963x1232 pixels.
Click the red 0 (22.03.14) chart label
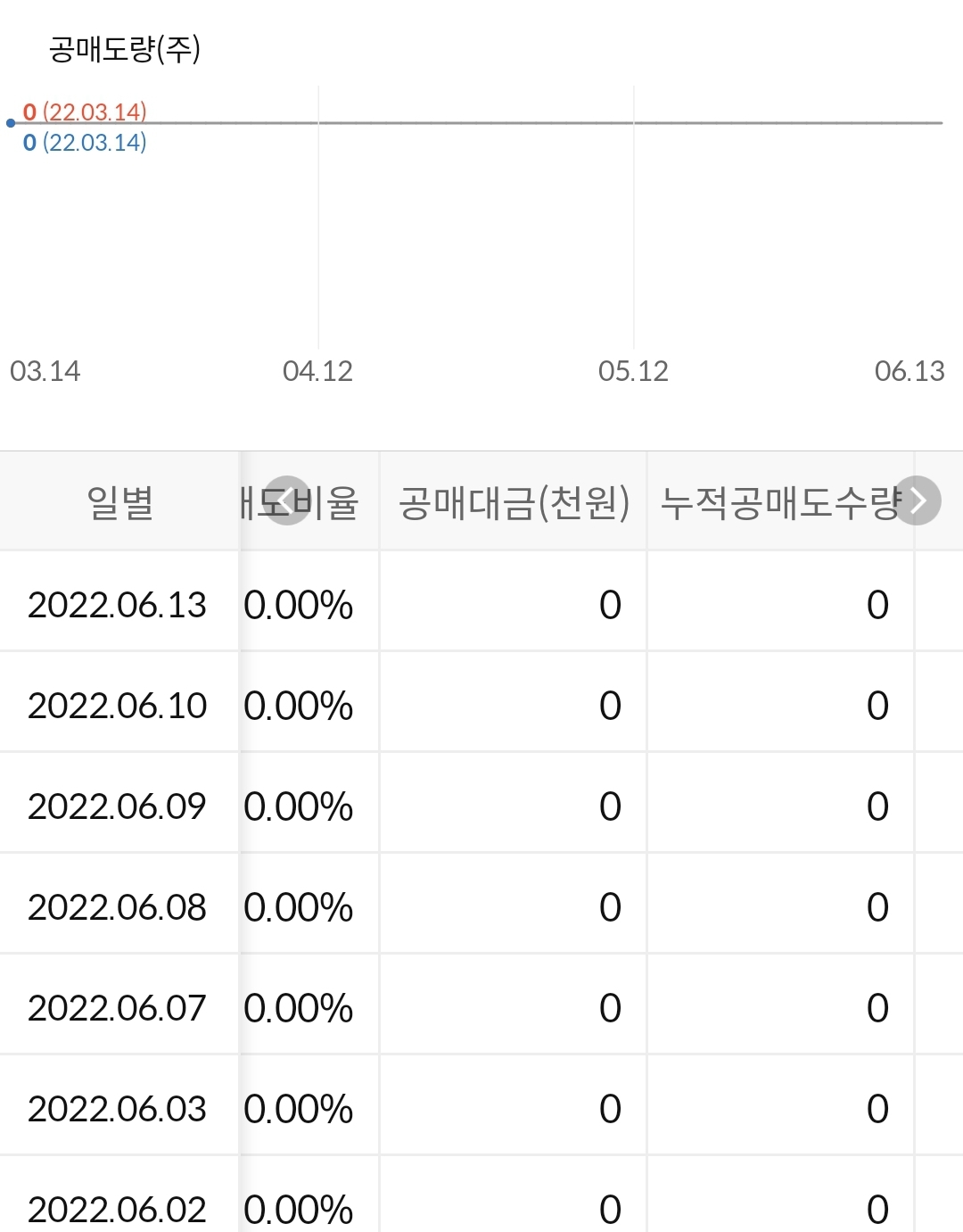tap(85, 113)
